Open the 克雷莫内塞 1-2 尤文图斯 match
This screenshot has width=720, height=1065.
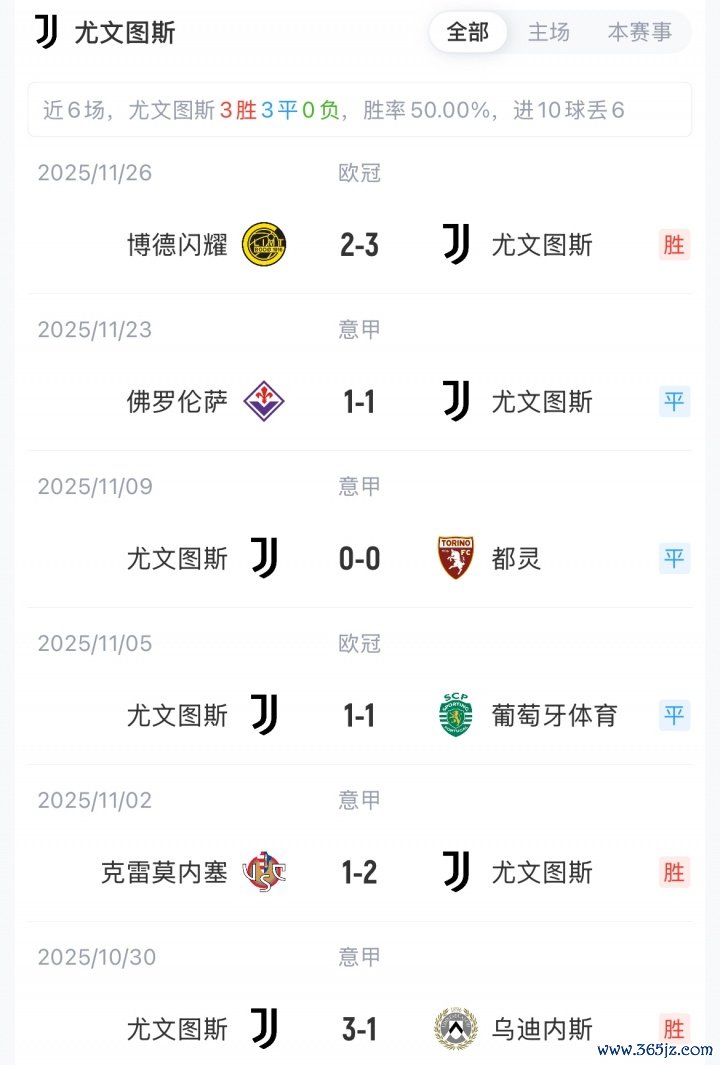coord(359,872)
